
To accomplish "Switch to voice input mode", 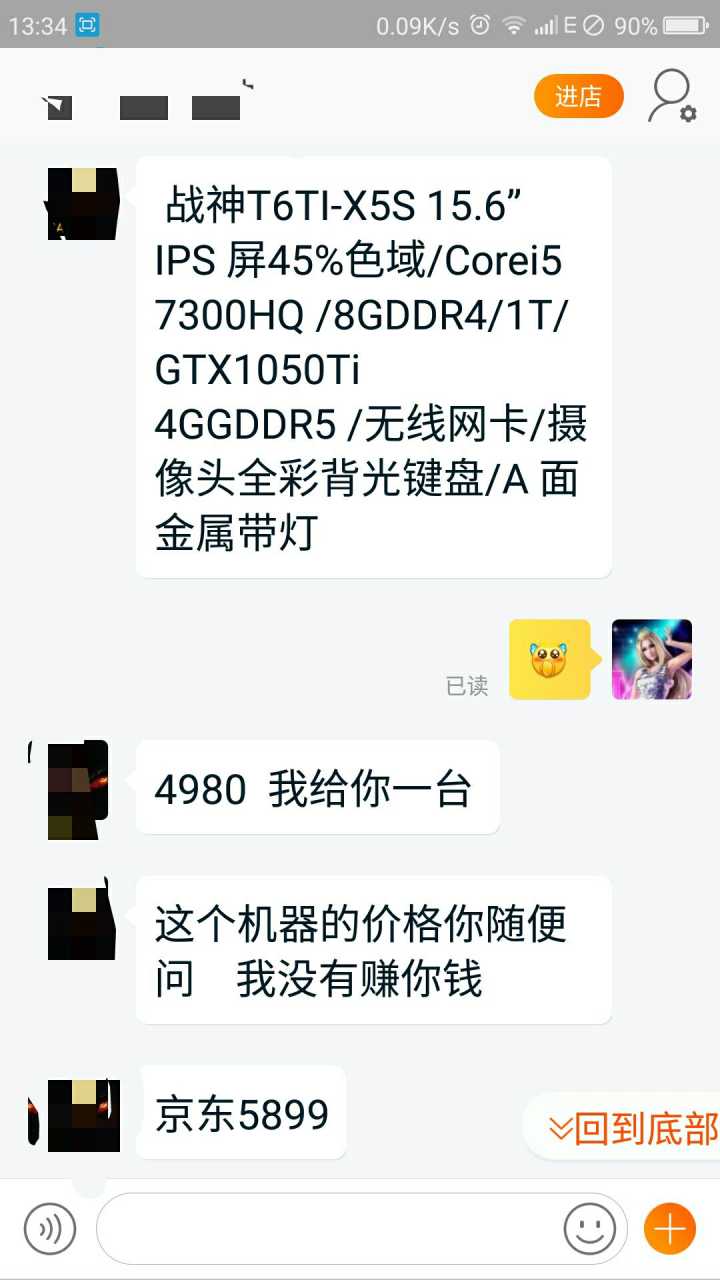I will tap(50, 1228).
